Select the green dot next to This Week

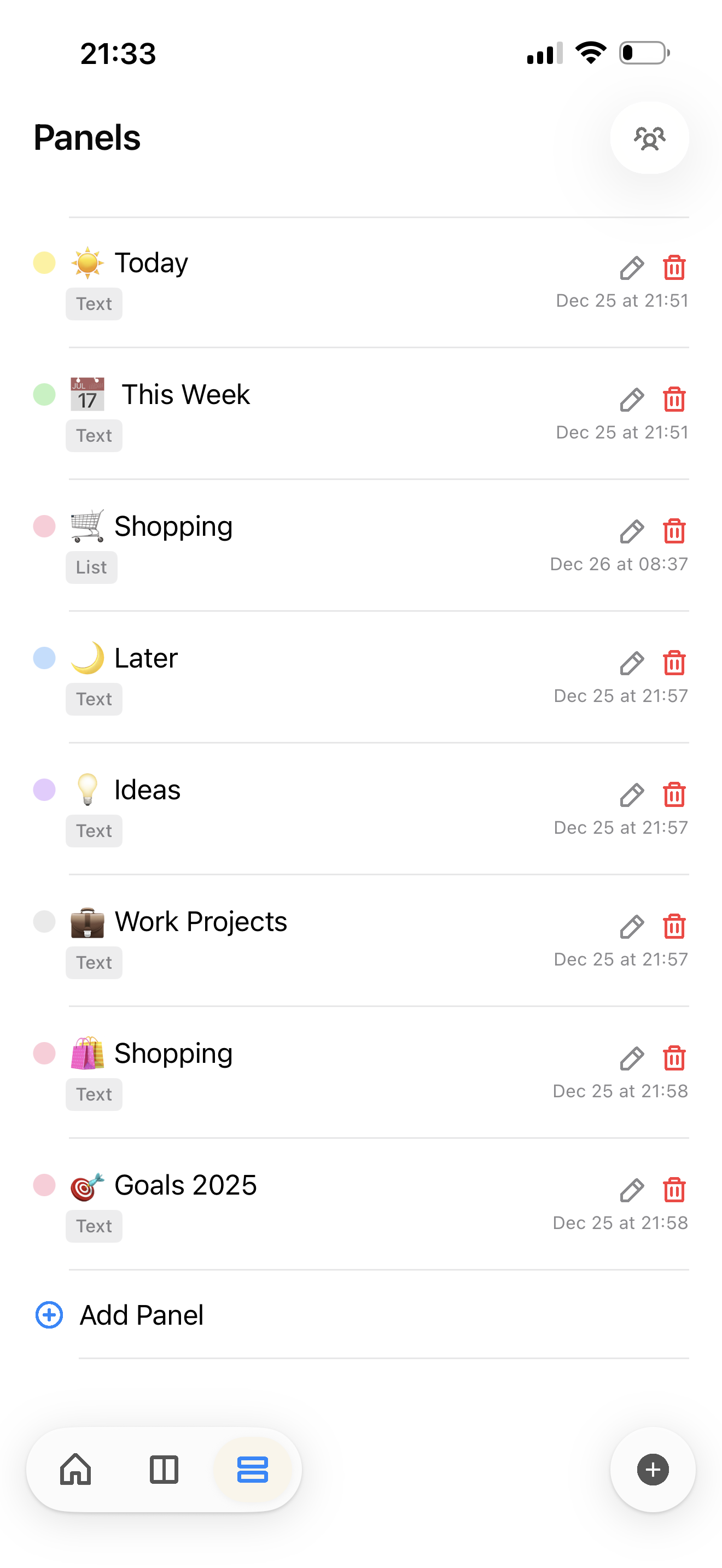coord(43,394)
